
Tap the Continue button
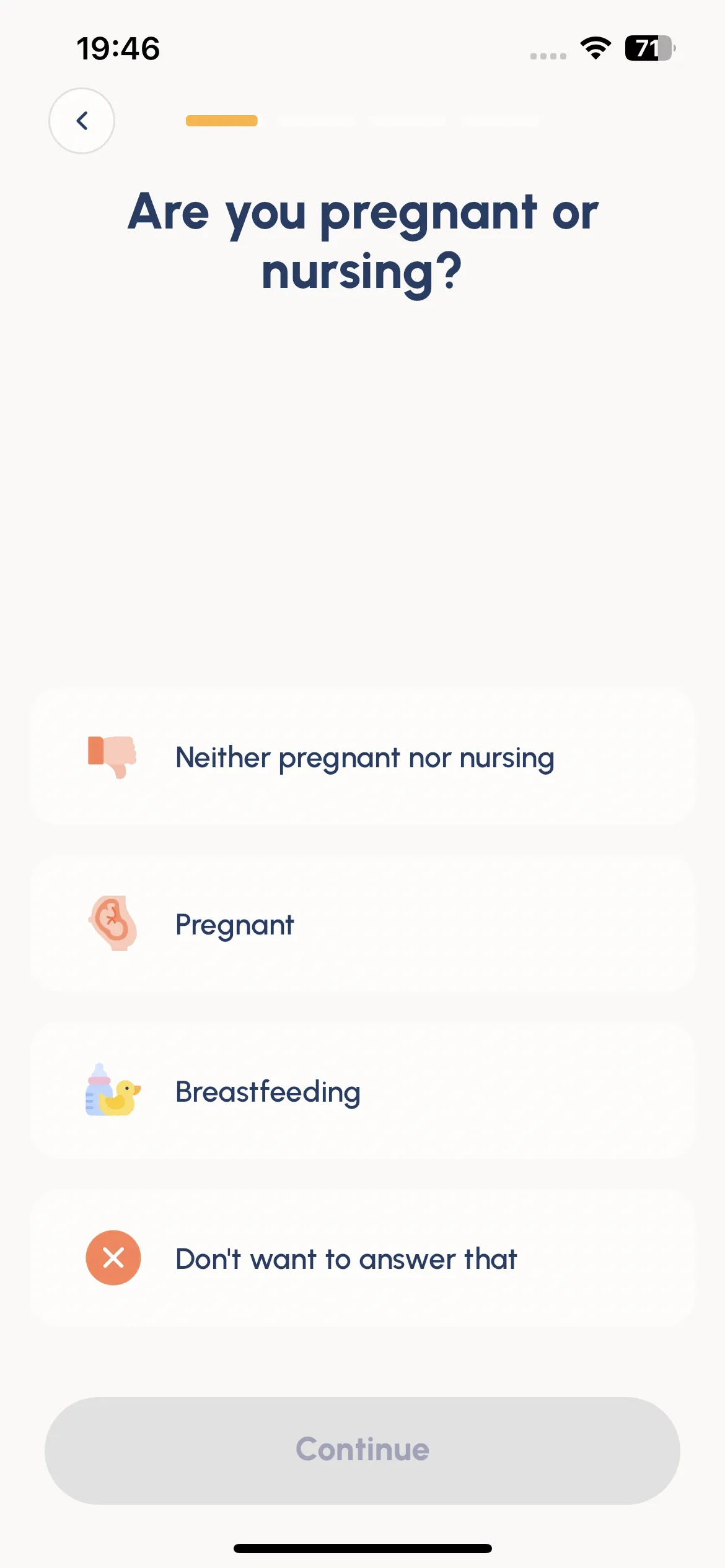[x=362, y=1450]
